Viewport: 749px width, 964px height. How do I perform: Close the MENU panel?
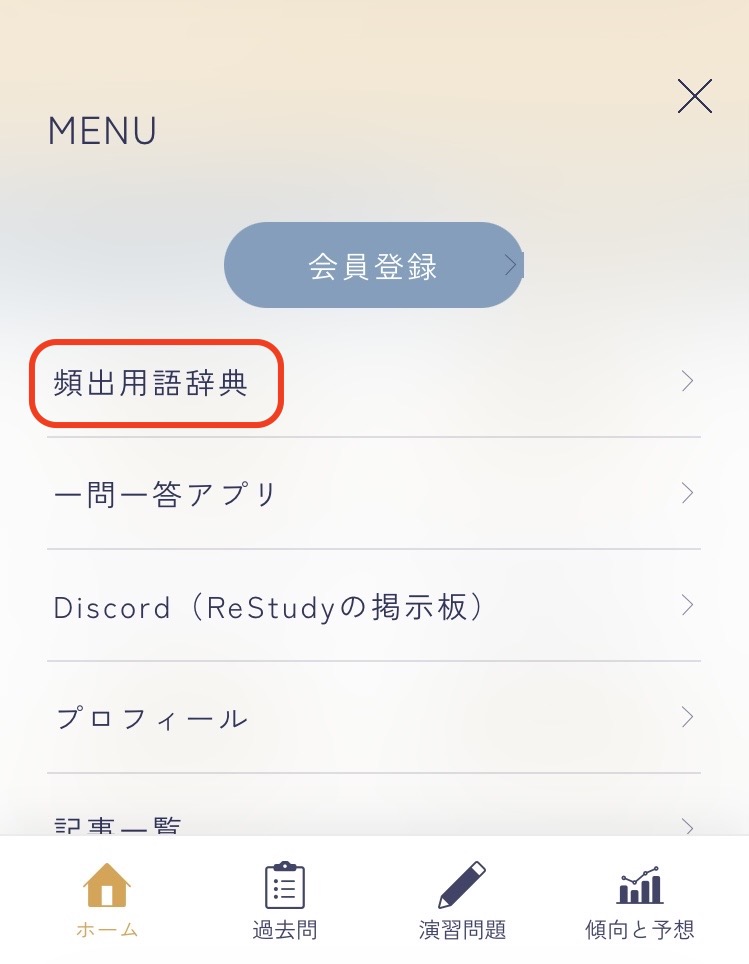694,96
